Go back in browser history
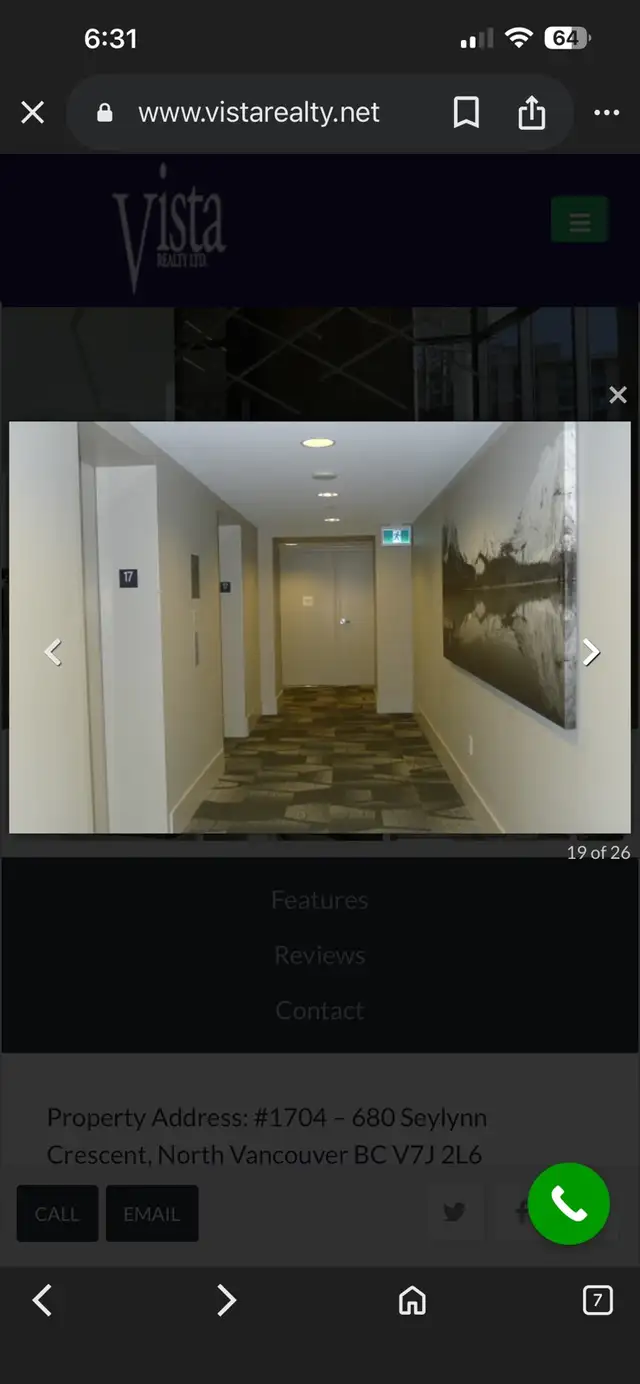 [x=42, y=1300]
